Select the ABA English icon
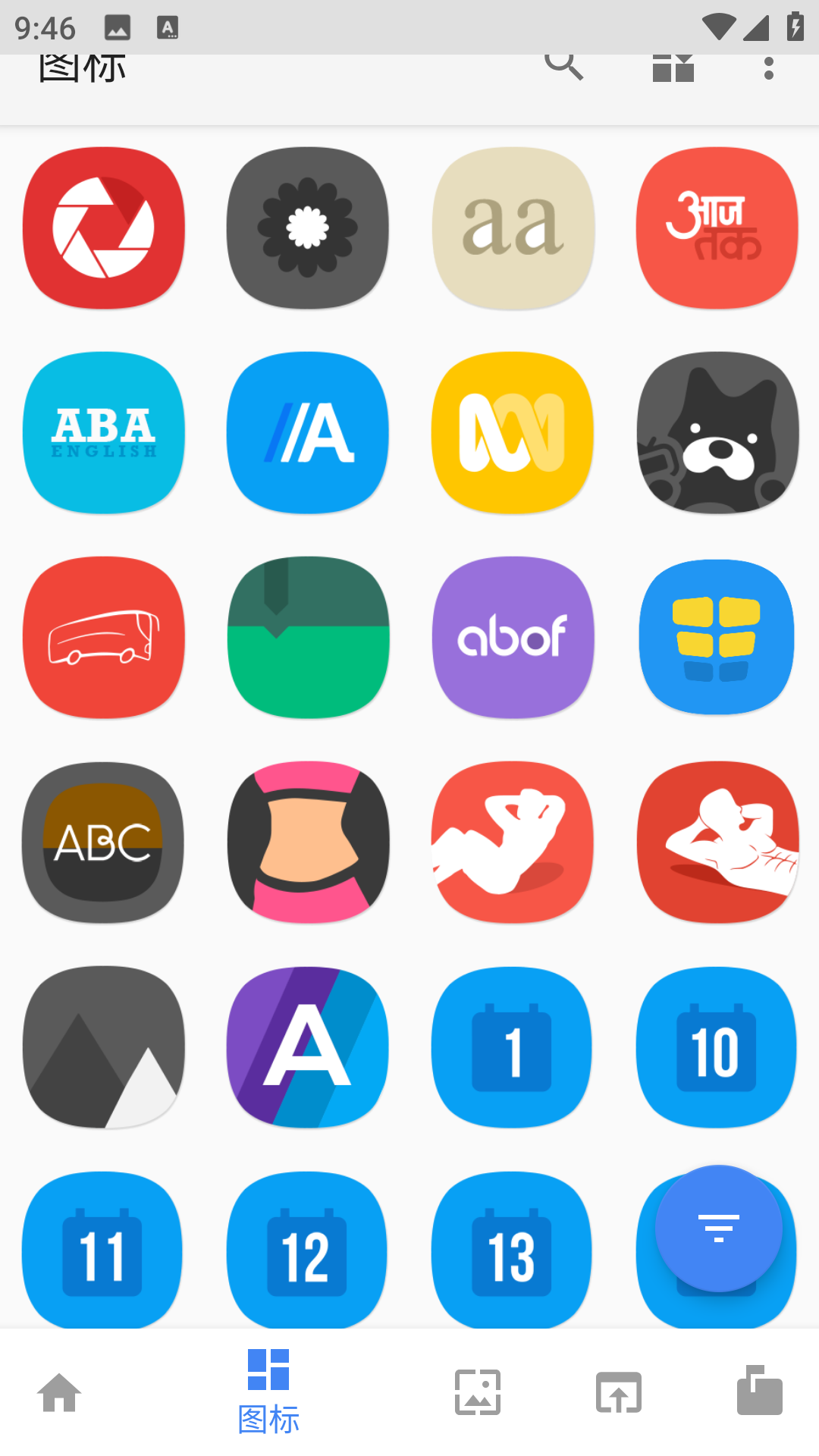 tap(104, 432)
